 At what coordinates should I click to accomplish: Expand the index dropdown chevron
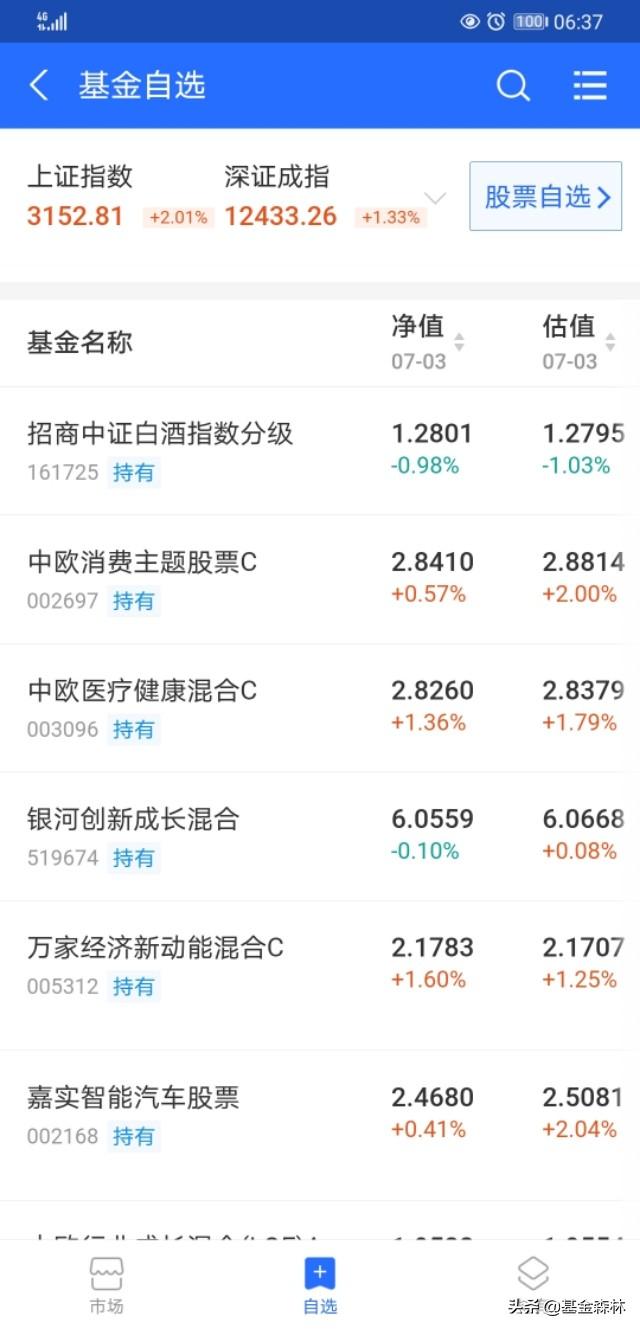[x=435, y=198]
